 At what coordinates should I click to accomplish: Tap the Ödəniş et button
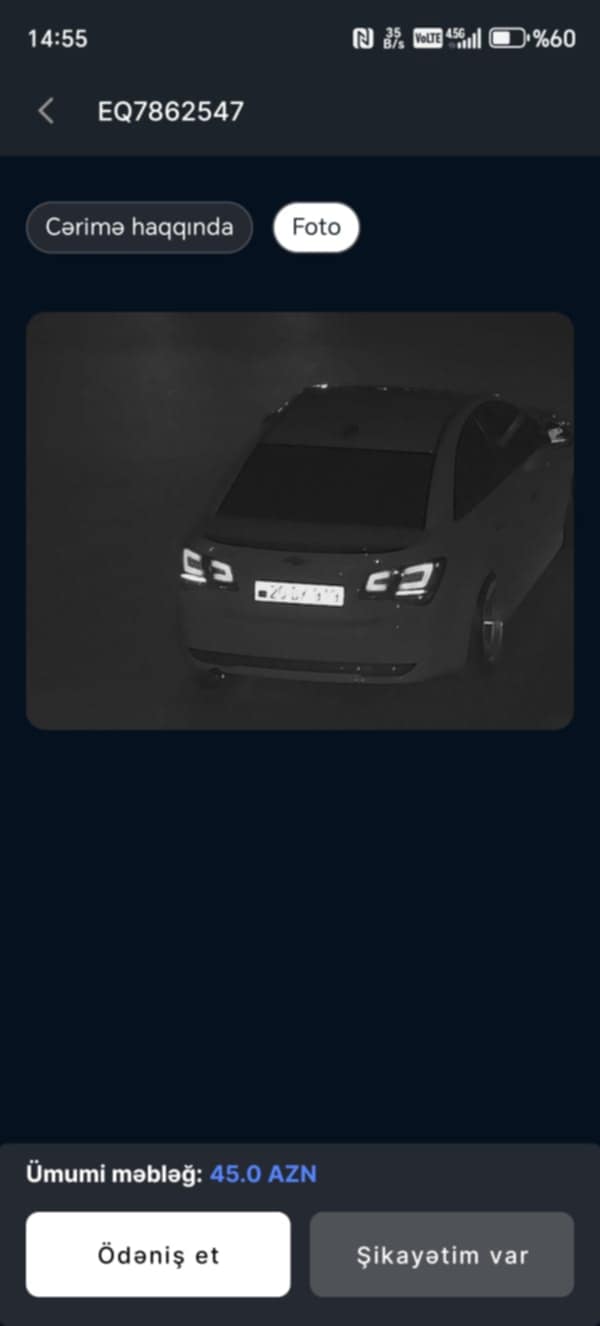(158, 1255)
